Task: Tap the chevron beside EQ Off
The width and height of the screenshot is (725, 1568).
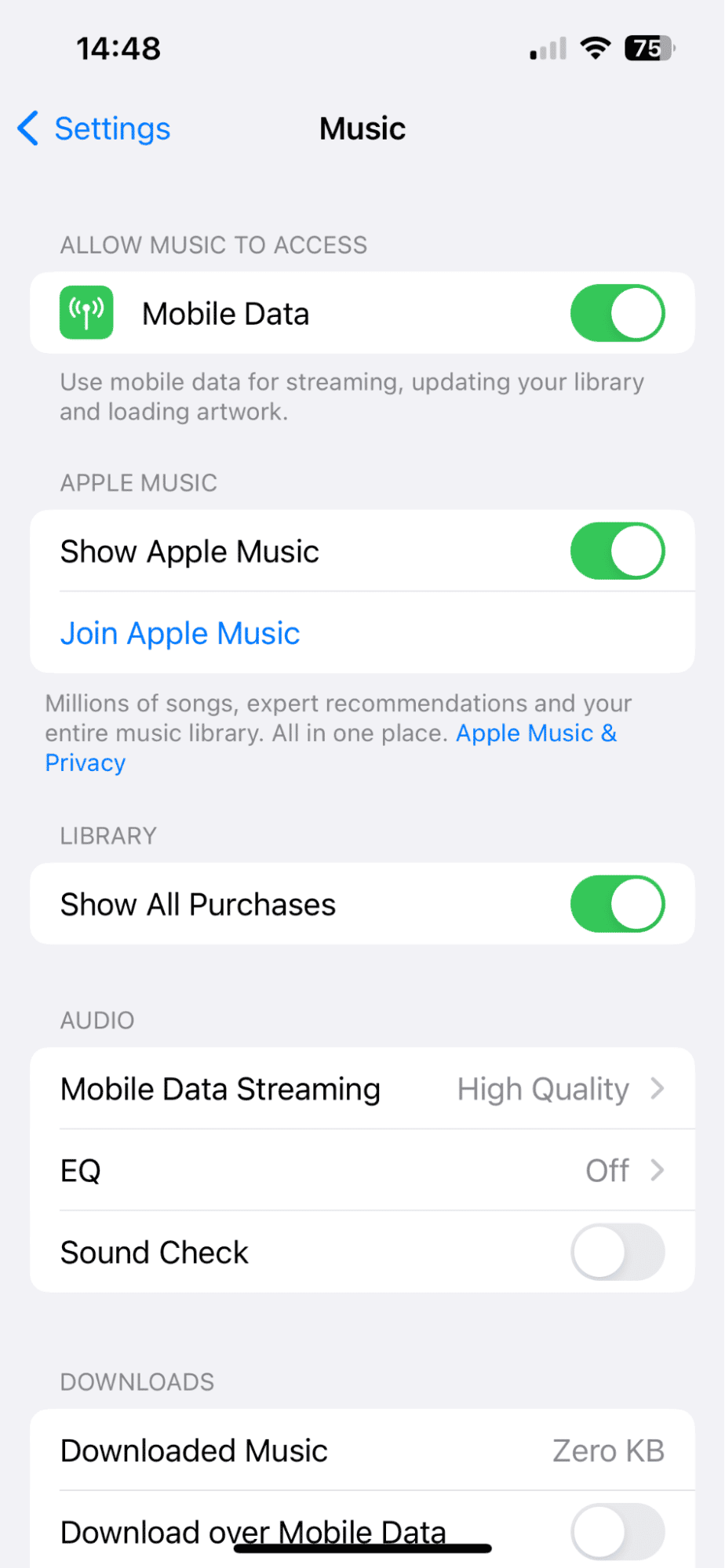Action: pyautogui.click(x=656, y=1170)
